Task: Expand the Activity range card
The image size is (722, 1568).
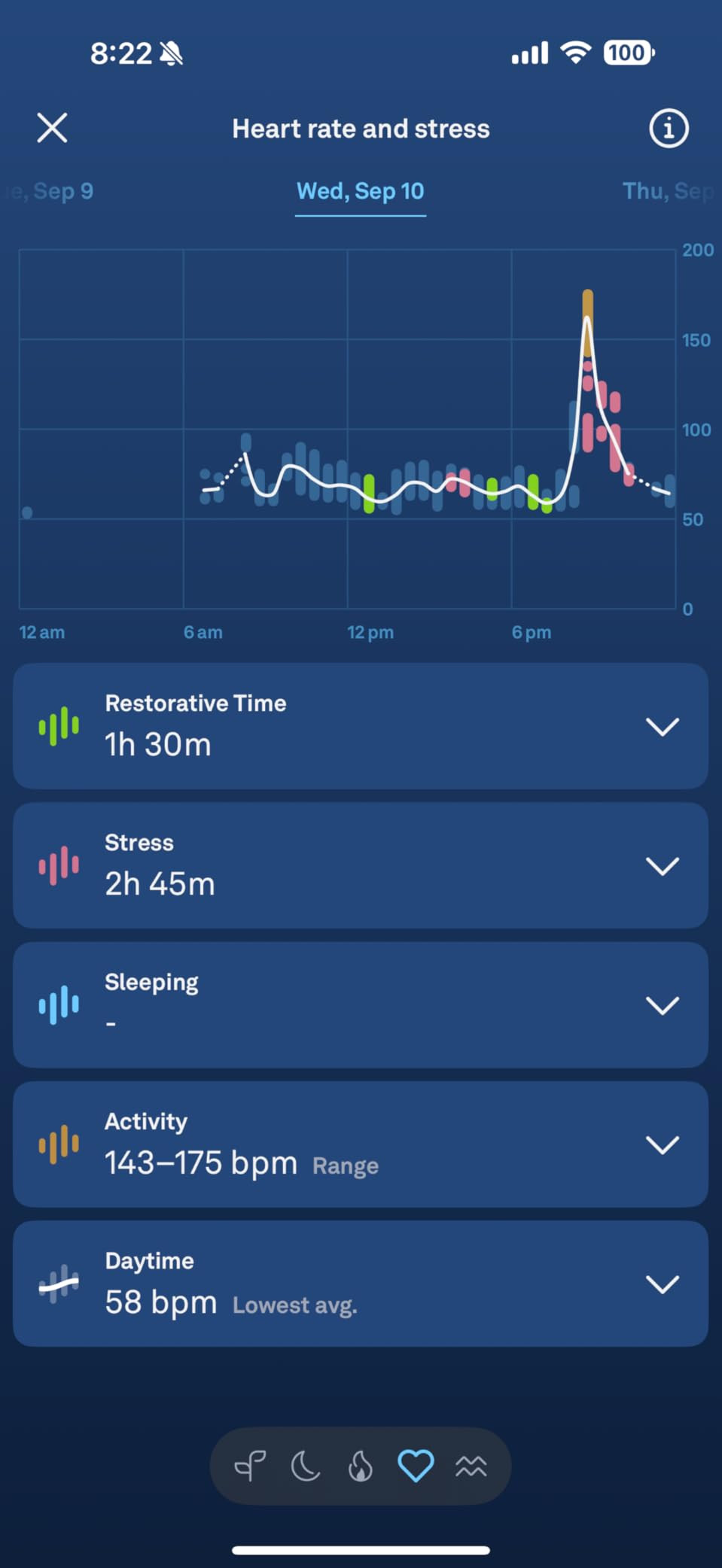Action: tap(663, 1144)
